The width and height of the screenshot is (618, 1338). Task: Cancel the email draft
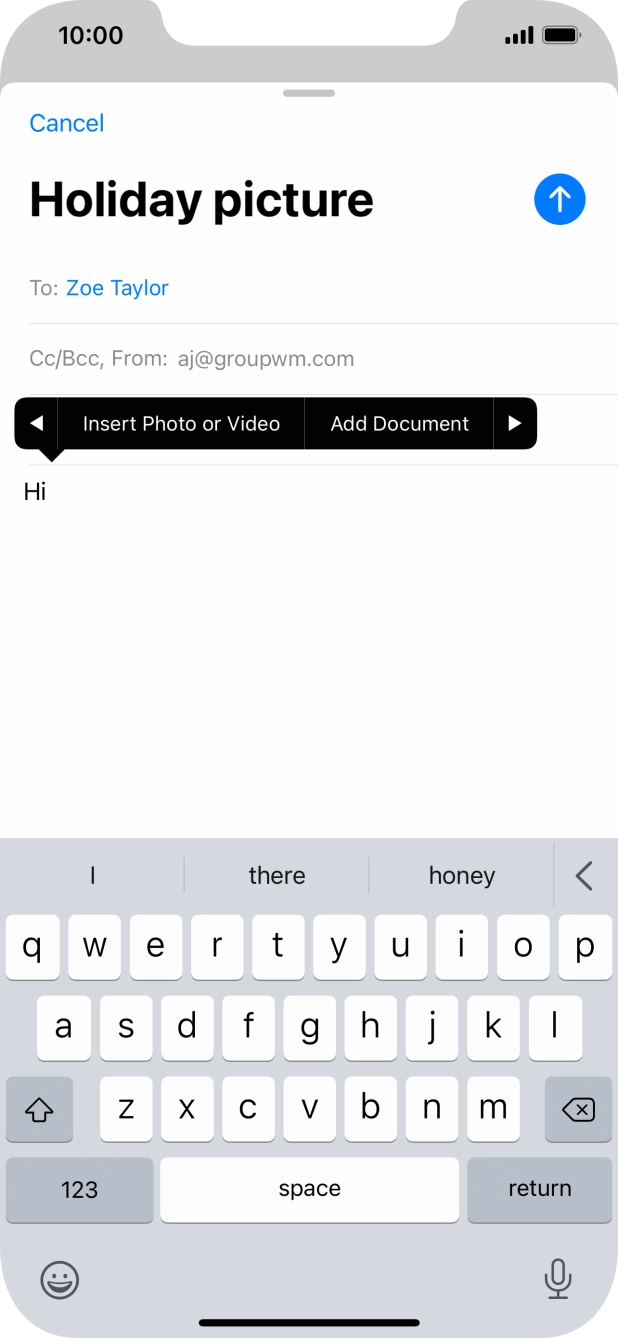tap(67, 123)
